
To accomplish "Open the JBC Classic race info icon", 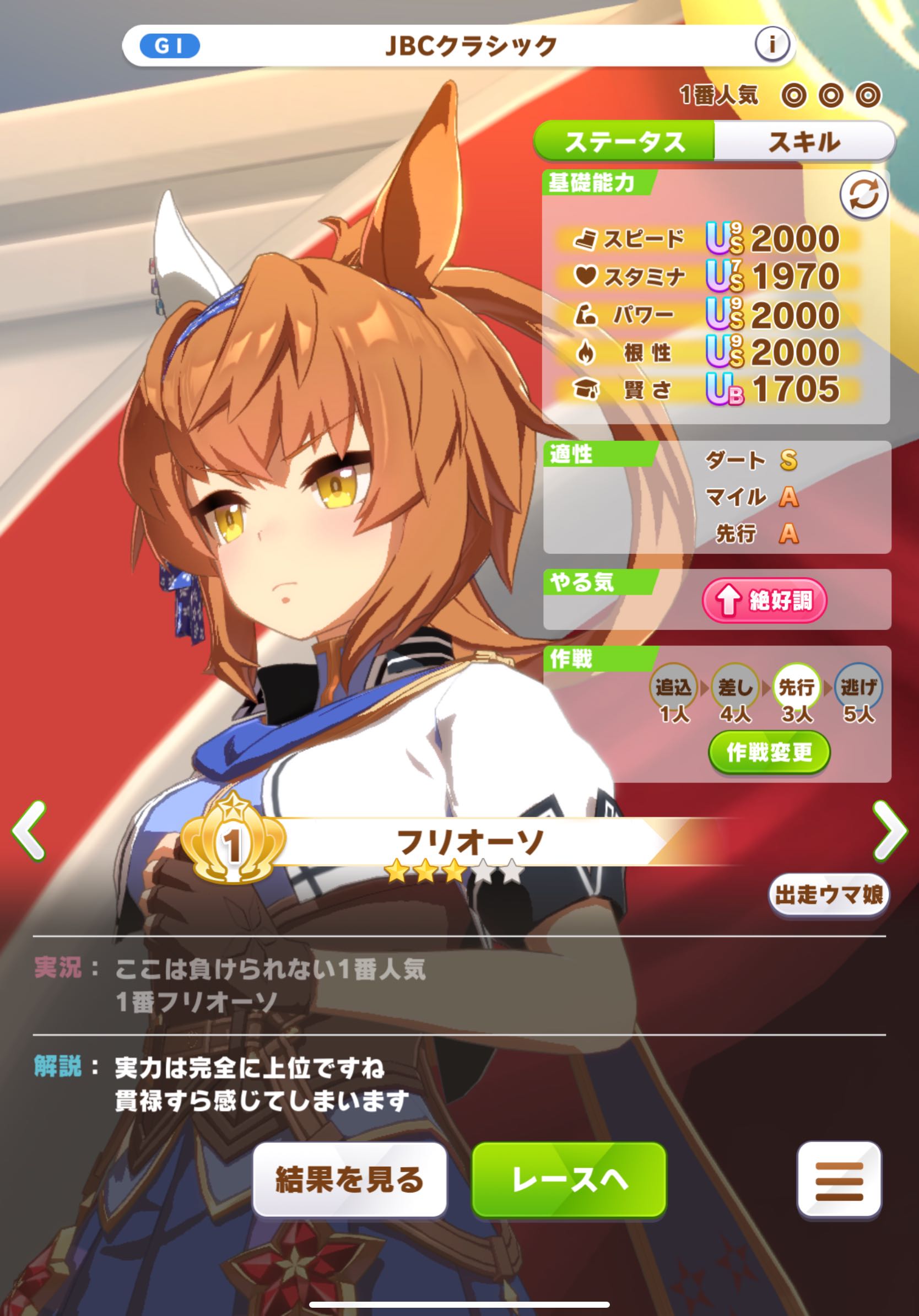I will point(772,44).
